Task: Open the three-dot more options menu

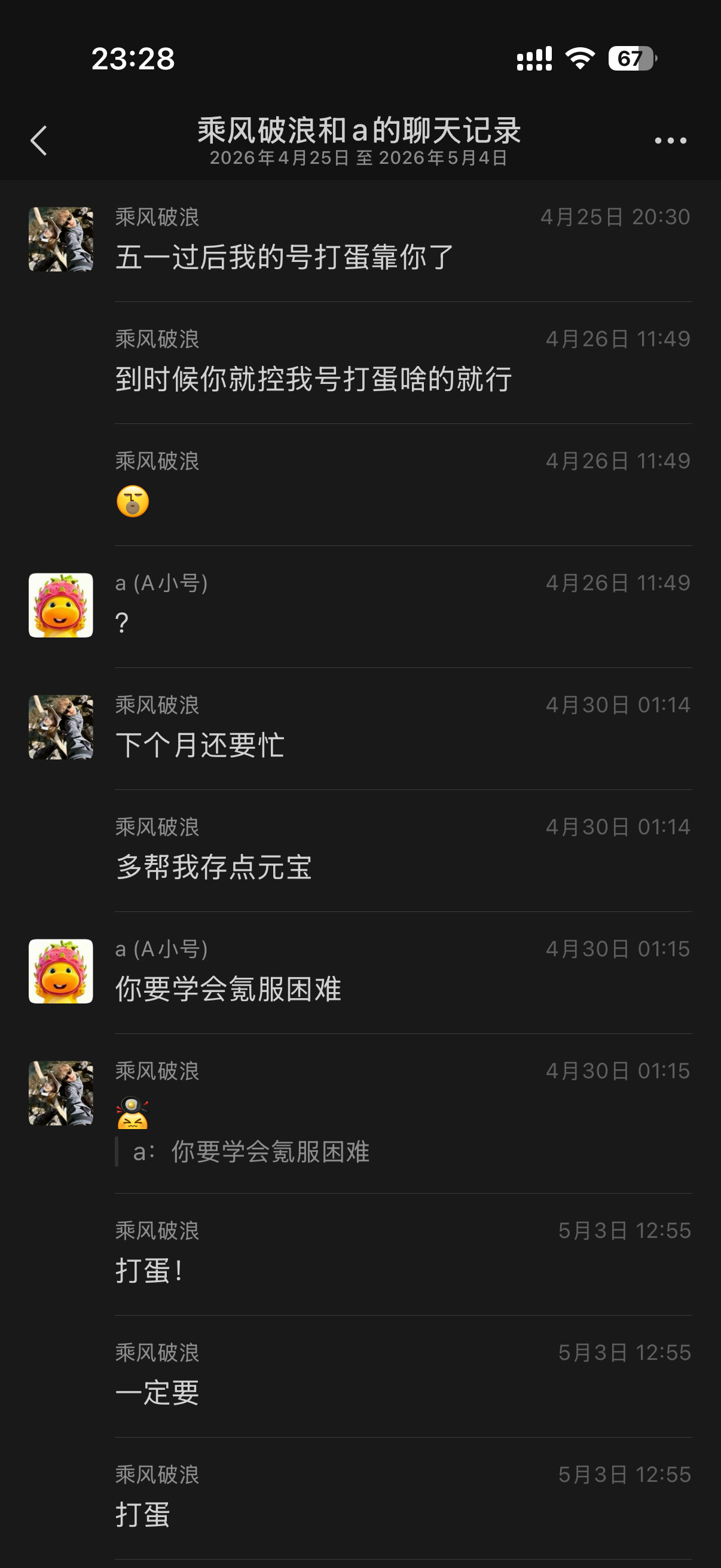Action: tap(671, 141)
